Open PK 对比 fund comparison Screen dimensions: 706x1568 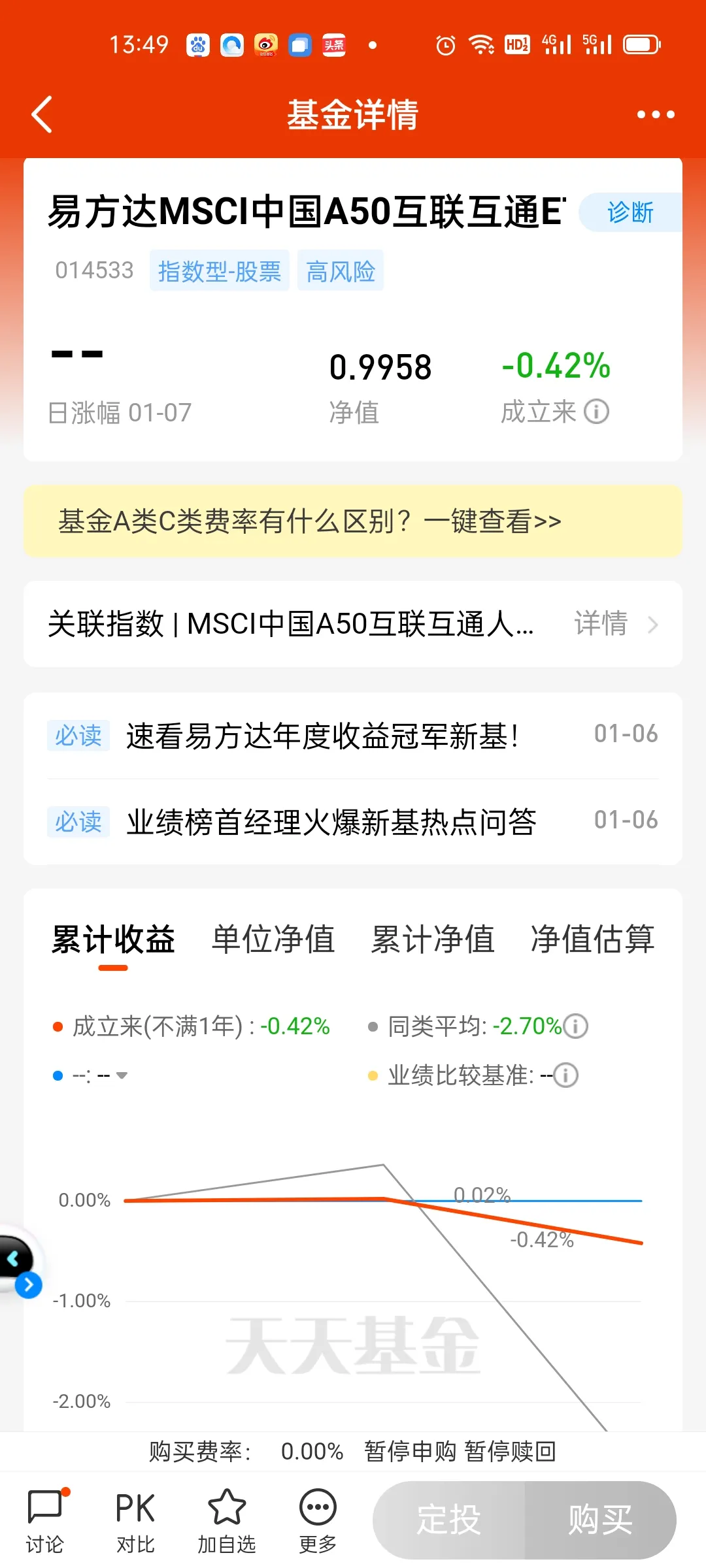(135, 1521)
